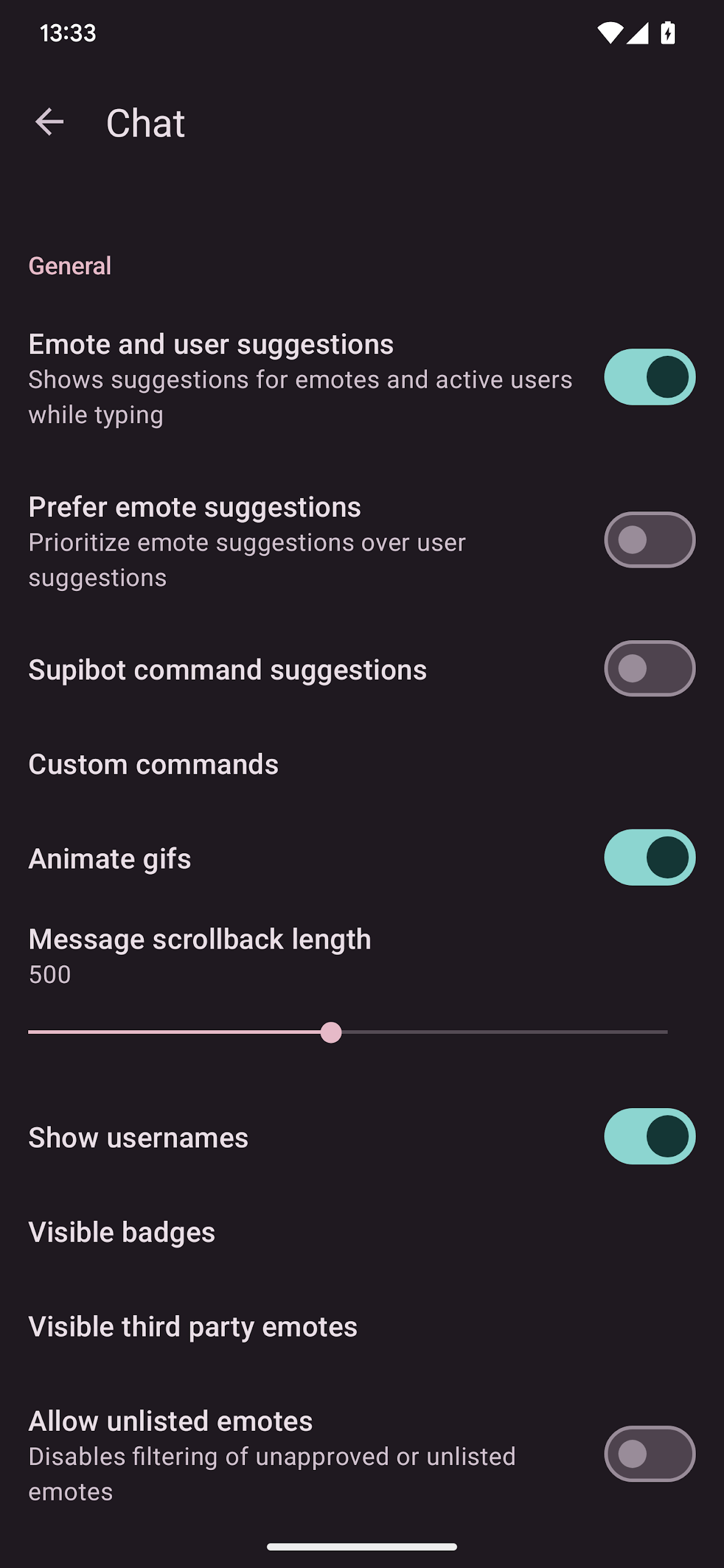Open the Custom commands settings
Screen dimensions: 724x1568
[154, 763]
